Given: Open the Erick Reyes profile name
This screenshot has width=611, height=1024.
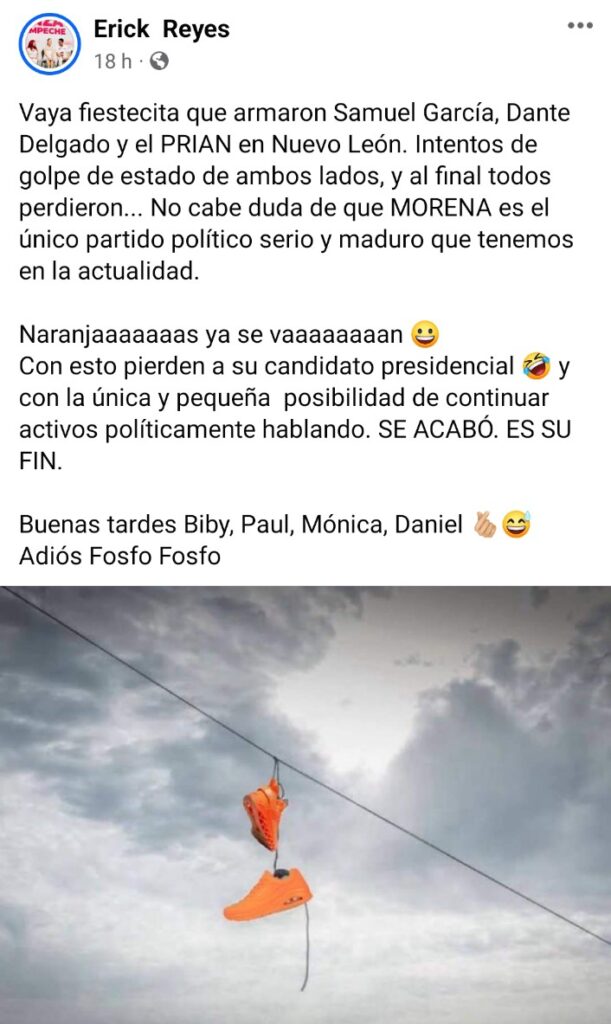Looking at the screenshot, I should pyautogui.click(x=161, y=30).
